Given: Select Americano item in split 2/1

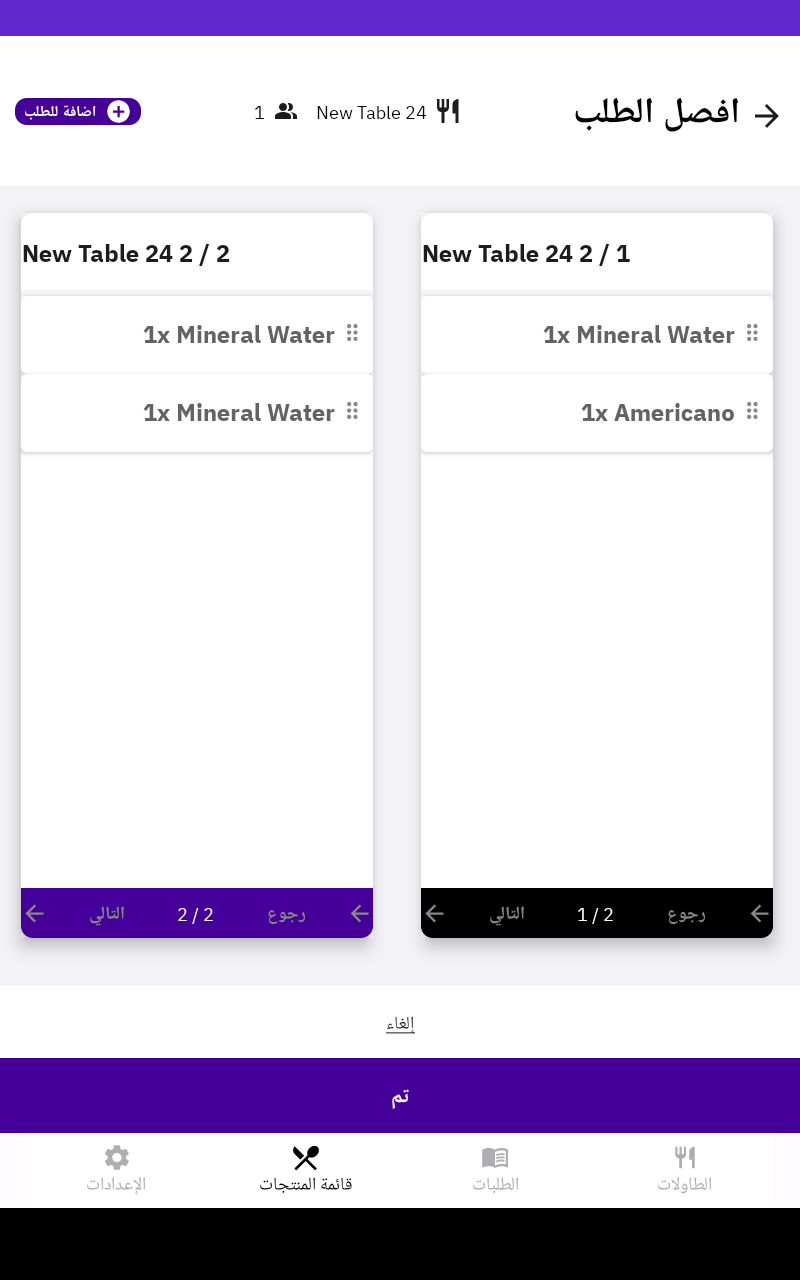Looking at the screenshot, I should 597,413.
